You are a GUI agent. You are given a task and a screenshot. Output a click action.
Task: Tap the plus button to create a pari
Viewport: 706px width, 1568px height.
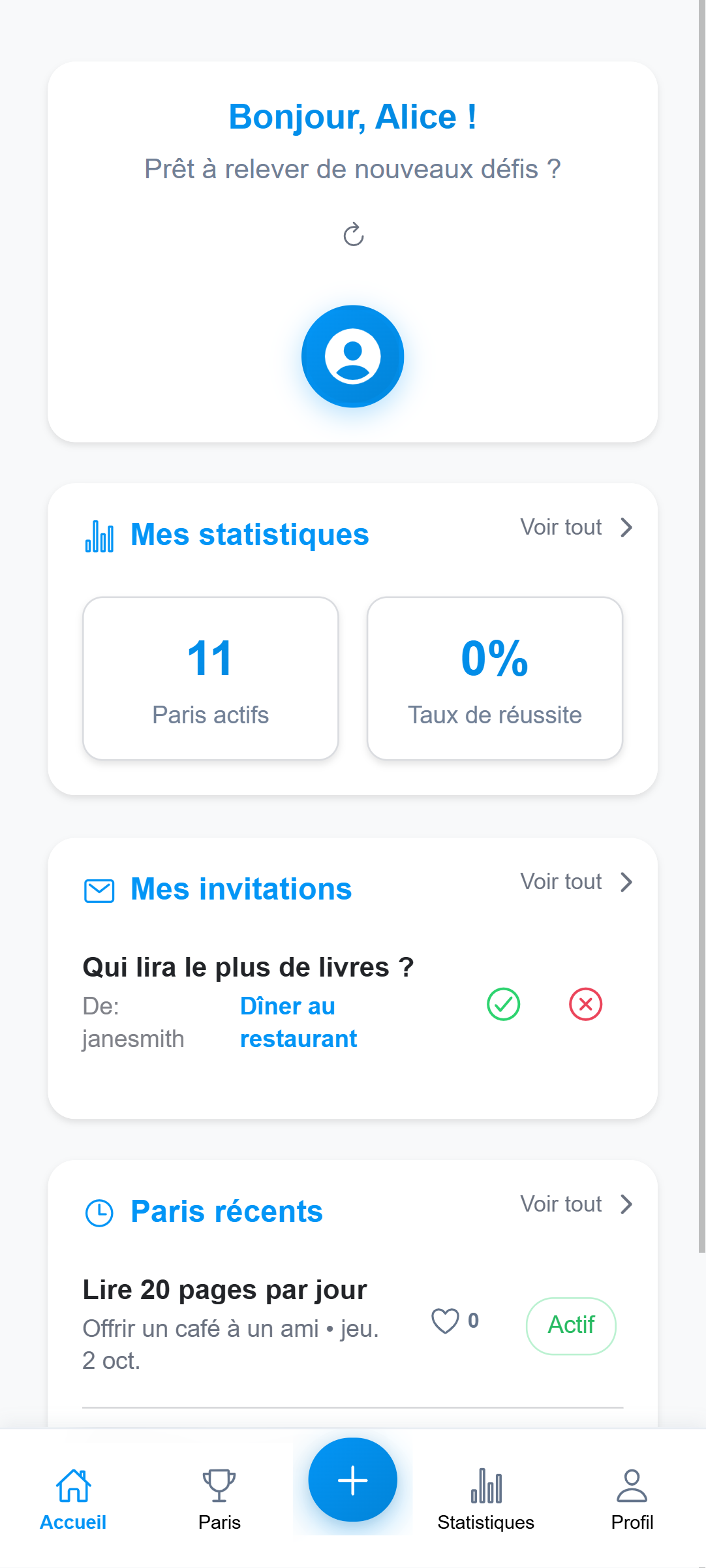[352, 1481]
